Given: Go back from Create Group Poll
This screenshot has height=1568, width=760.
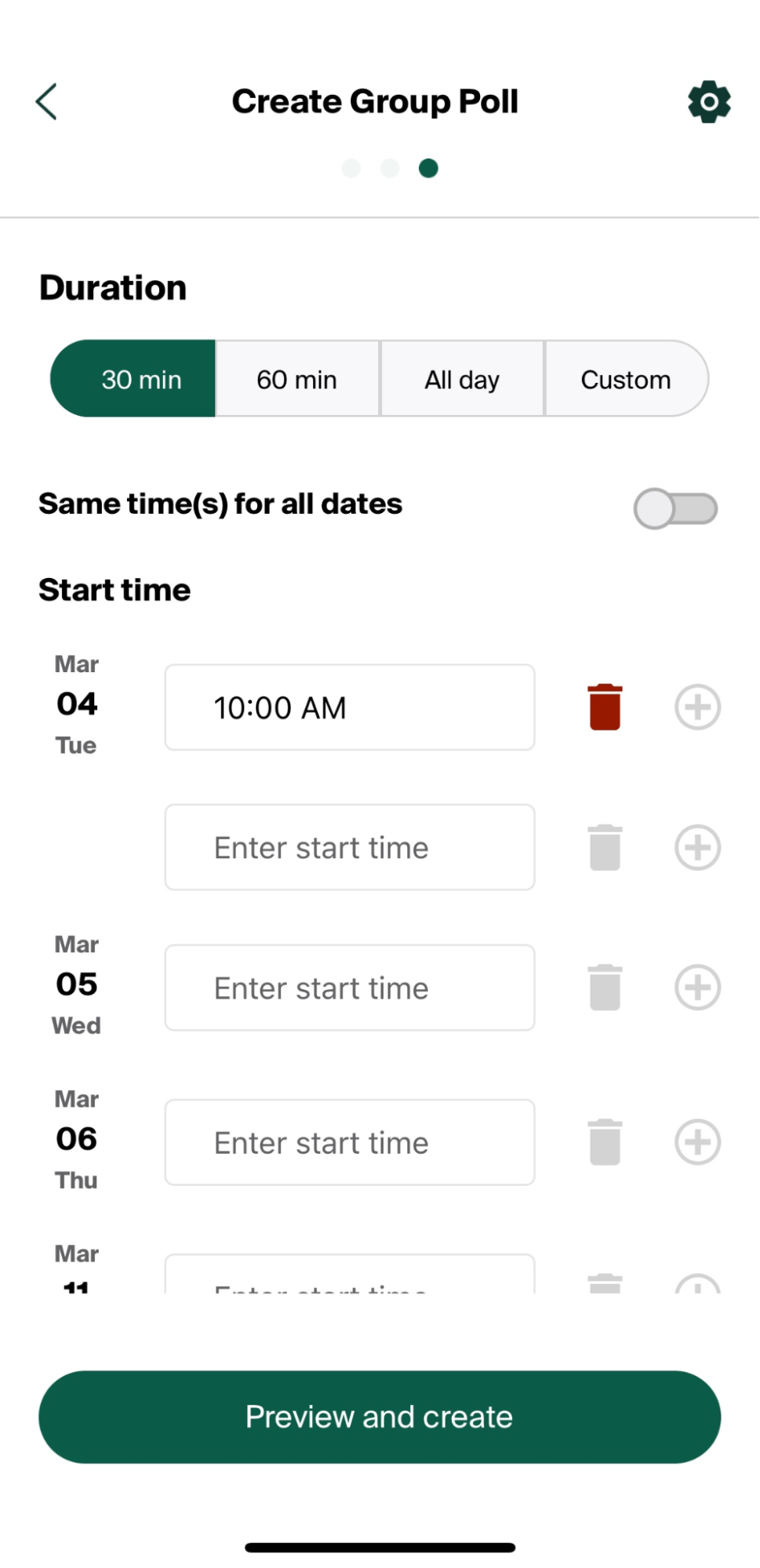Looking at the screenshot, I should click(x=47, y=102).
